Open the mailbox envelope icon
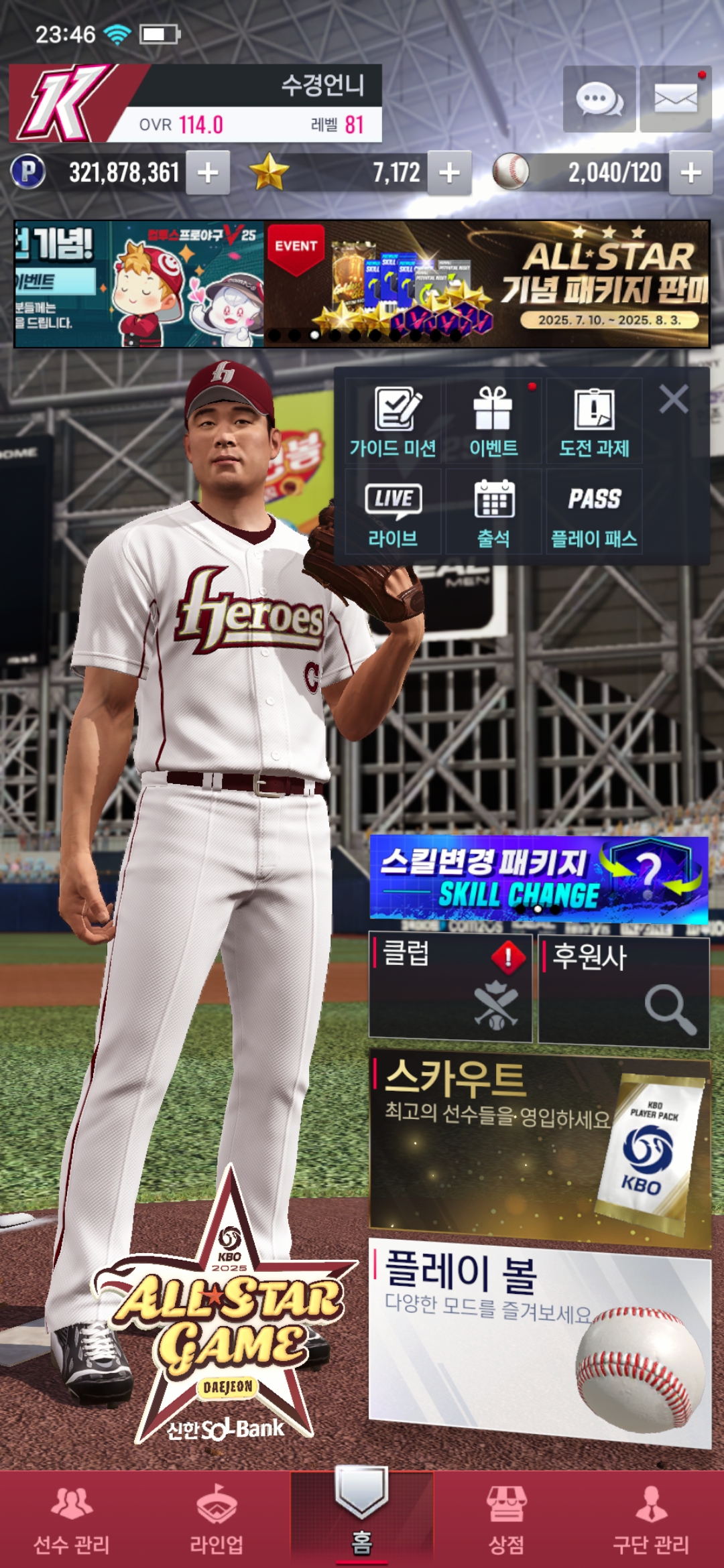This screenshot has width=724, height=1568. pyautogui.click(x=675, y=100)
